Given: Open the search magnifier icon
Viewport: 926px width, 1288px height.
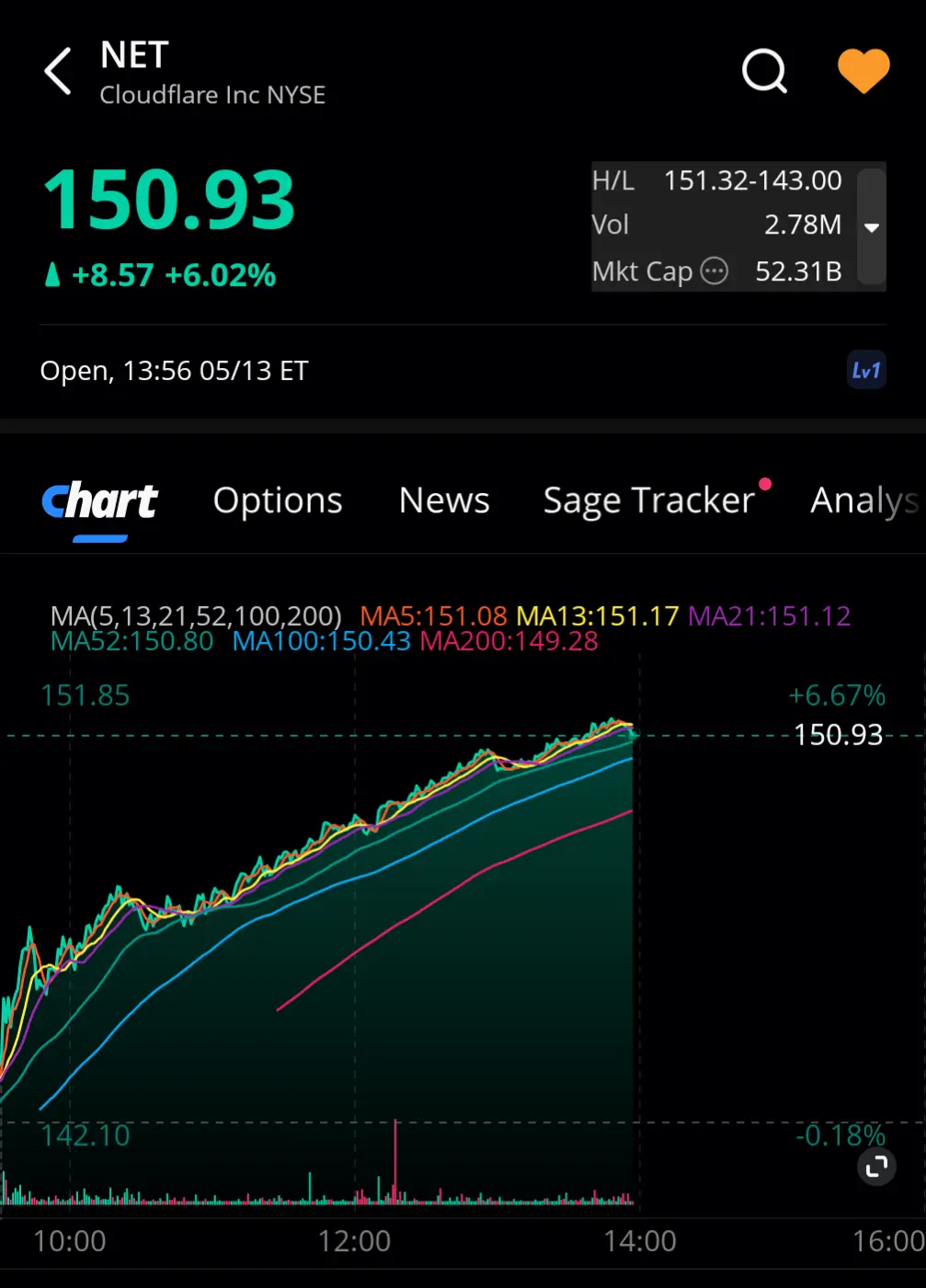Looking at the screenshot, I should pos(764,71).
